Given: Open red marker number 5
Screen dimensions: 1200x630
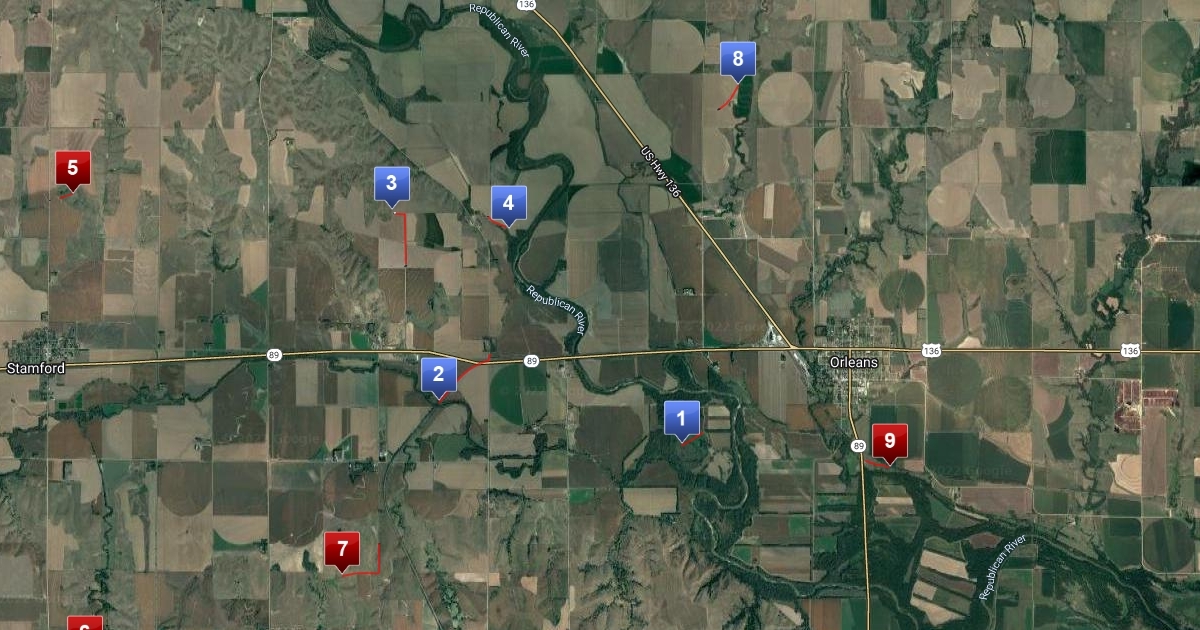Looking at the screenshot, I should 72,168.
